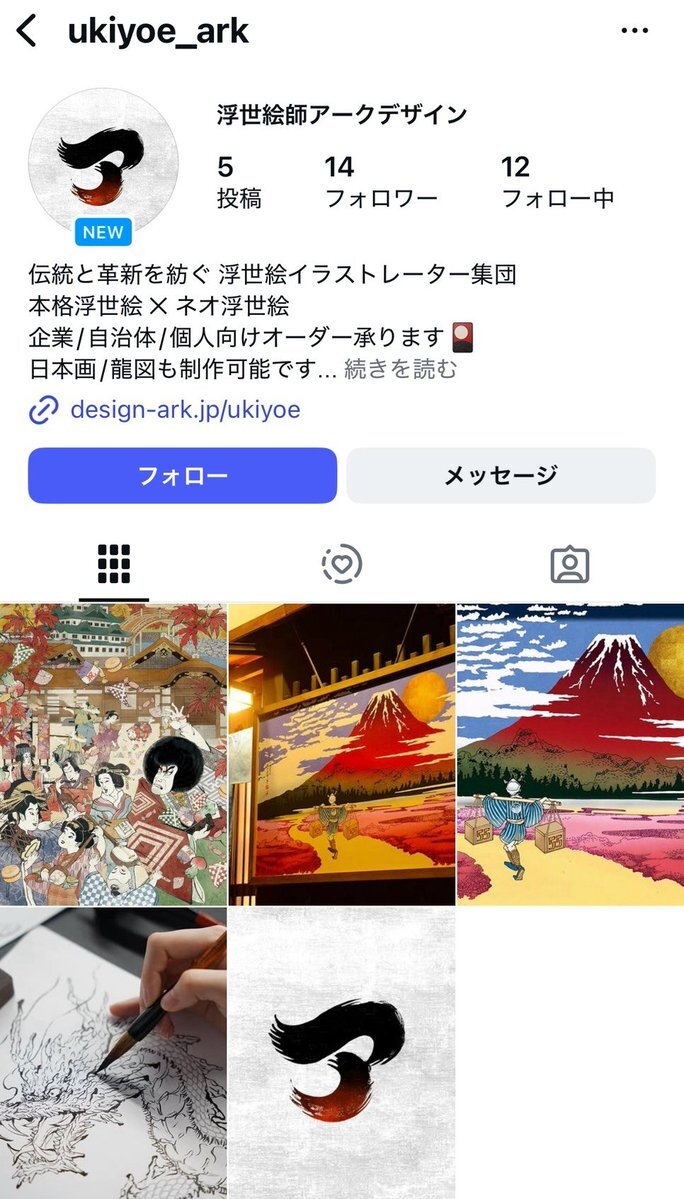This screenshot has width=684, height=1199.
Task: Send a message via メッセージ button
Action: (x=501, y=475)
